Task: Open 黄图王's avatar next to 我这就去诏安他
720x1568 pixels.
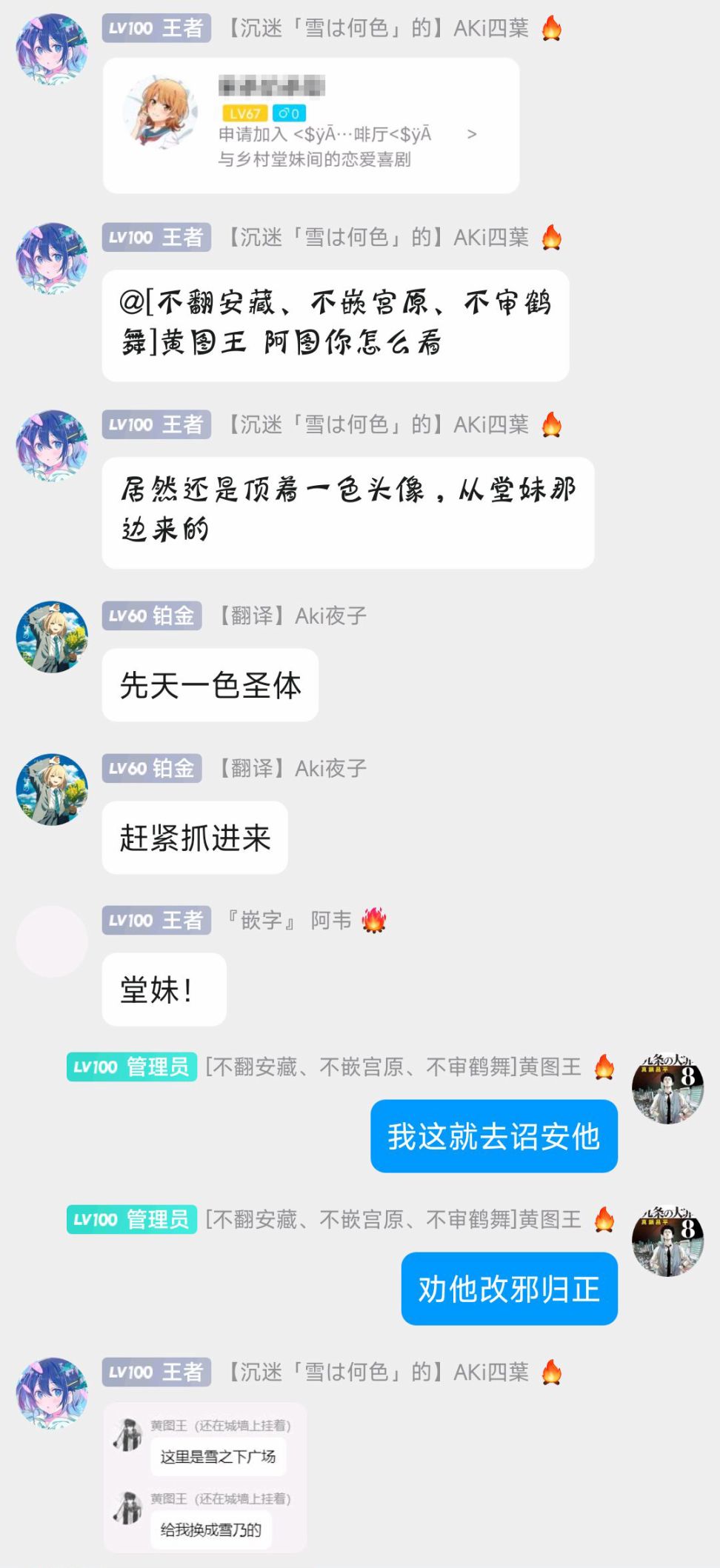Action: (667, 1088)
